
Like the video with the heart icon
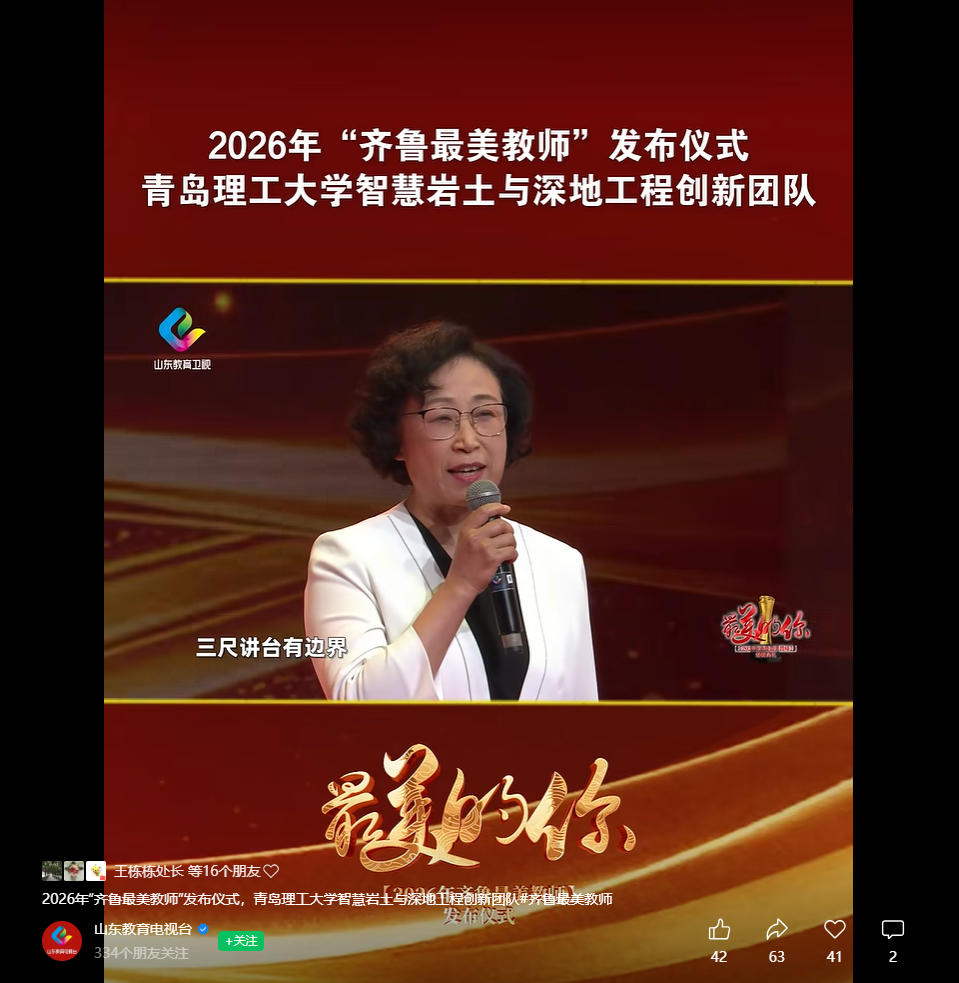[x=834, y=929]
